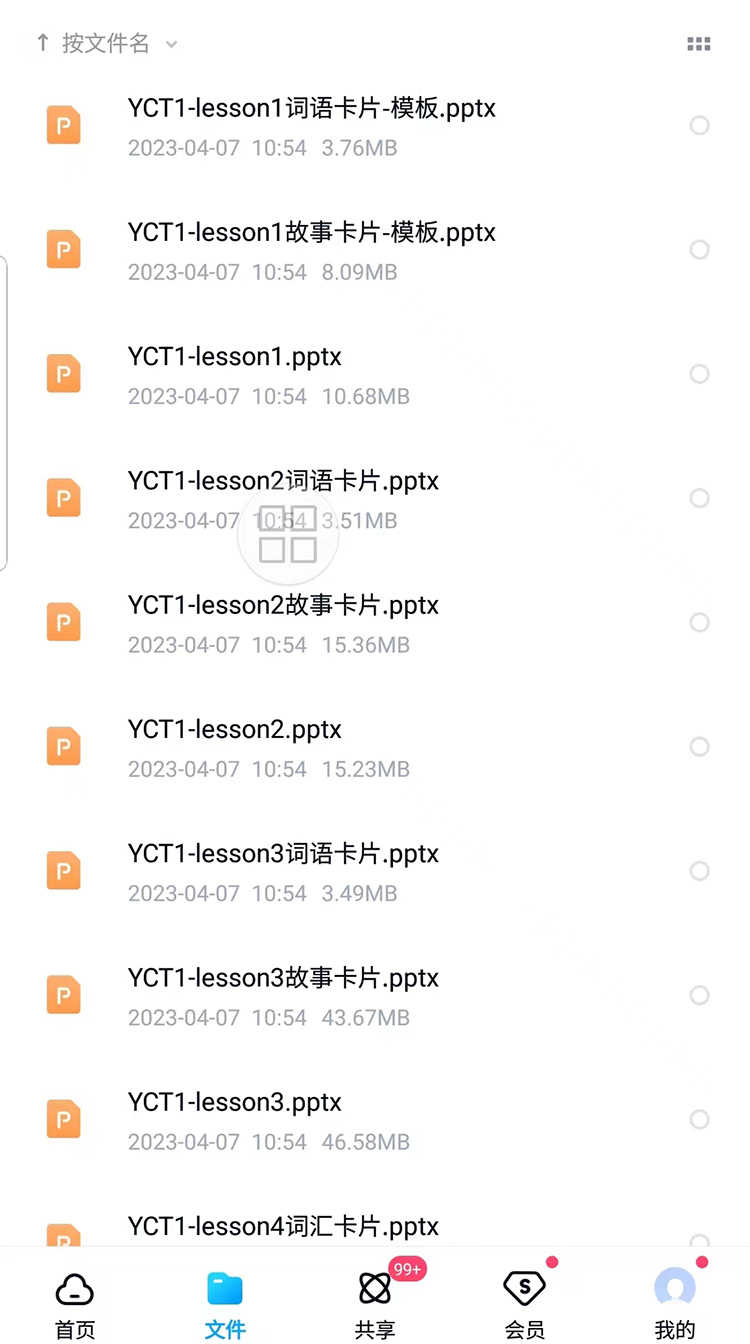Select the YCT1-lesson1故事卡片-模板.pptx radio circle

[700, 250]
